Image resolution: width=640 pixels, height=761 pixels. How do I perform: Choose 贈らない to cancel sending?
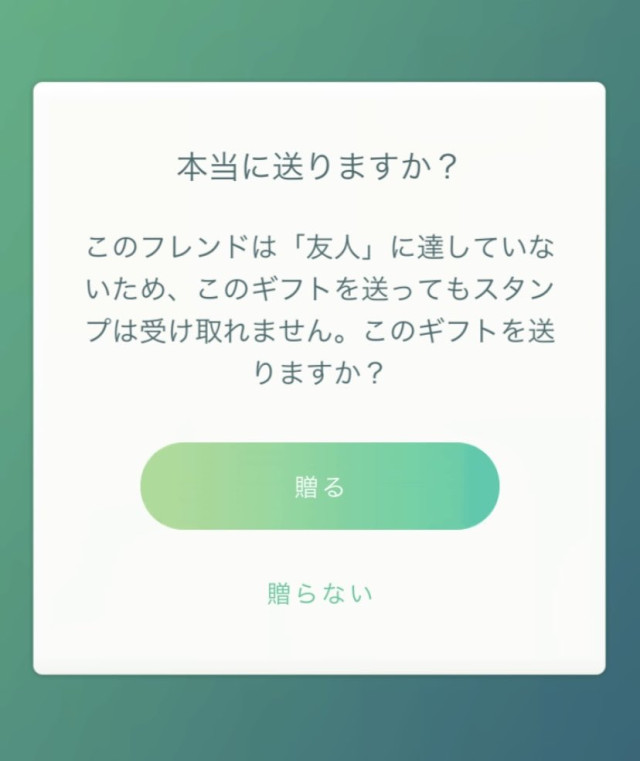click(319, 593)
